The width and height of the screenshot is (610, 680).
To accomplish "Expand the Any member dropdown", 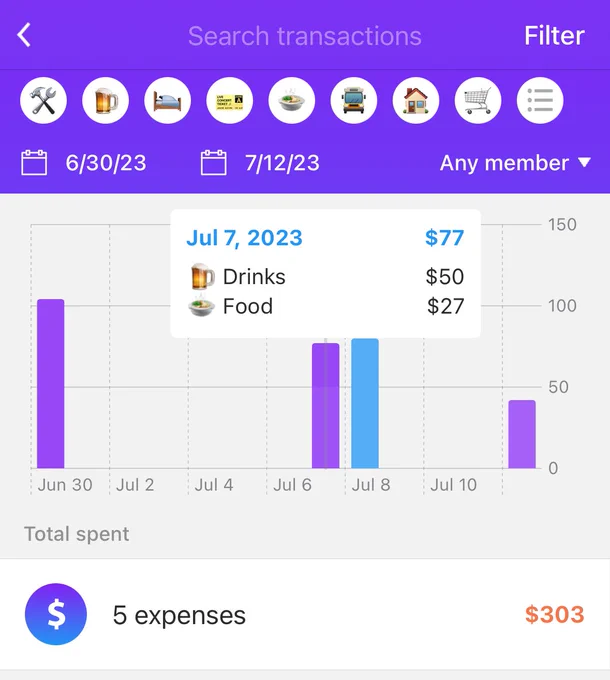I will (515, 163).
